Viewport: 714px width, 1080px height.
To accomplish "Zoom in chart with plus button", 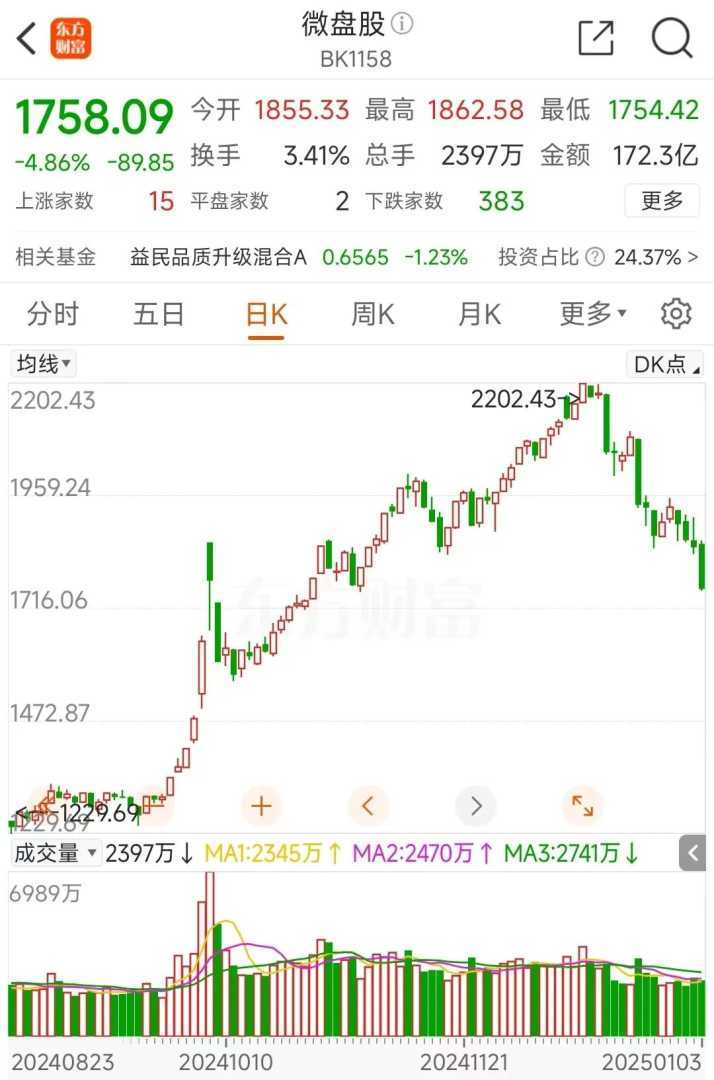I will tap(262, 805).
